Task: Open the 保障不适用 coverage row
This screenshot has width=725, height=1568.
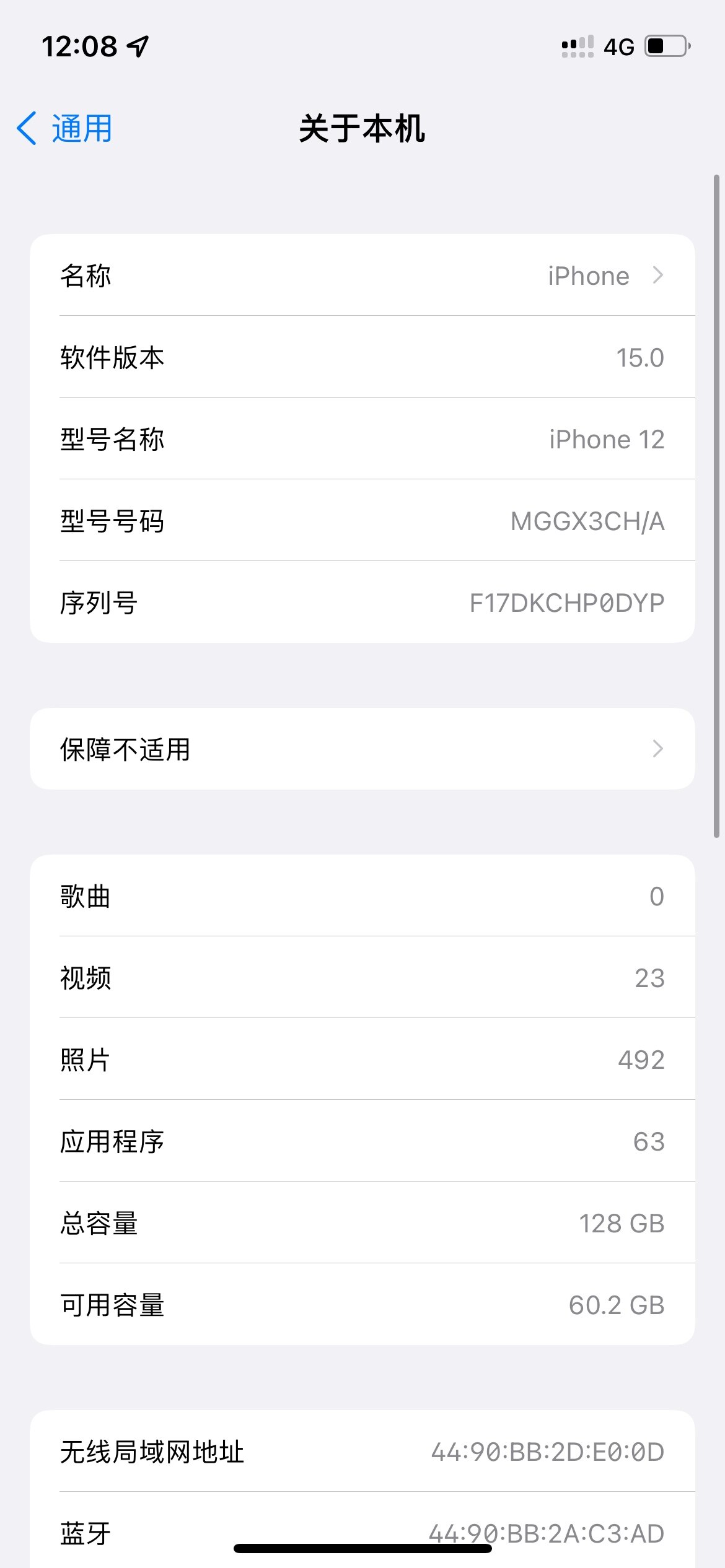Action: (362, 749)
